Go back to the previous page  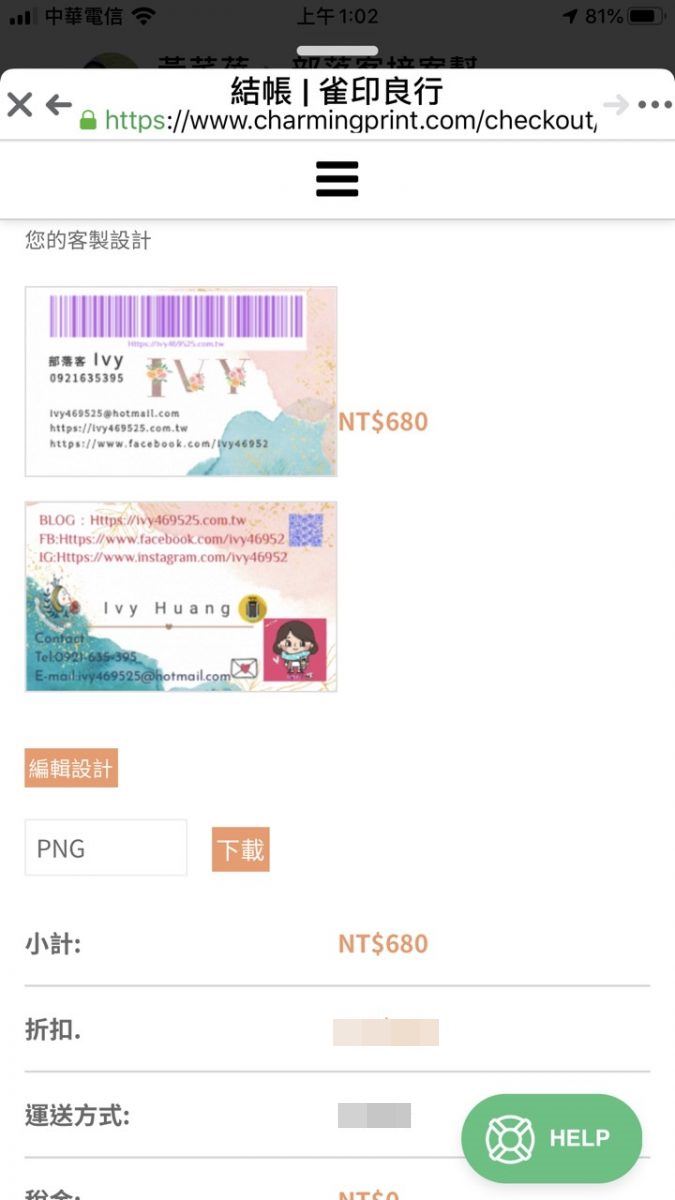pos(59,104)
